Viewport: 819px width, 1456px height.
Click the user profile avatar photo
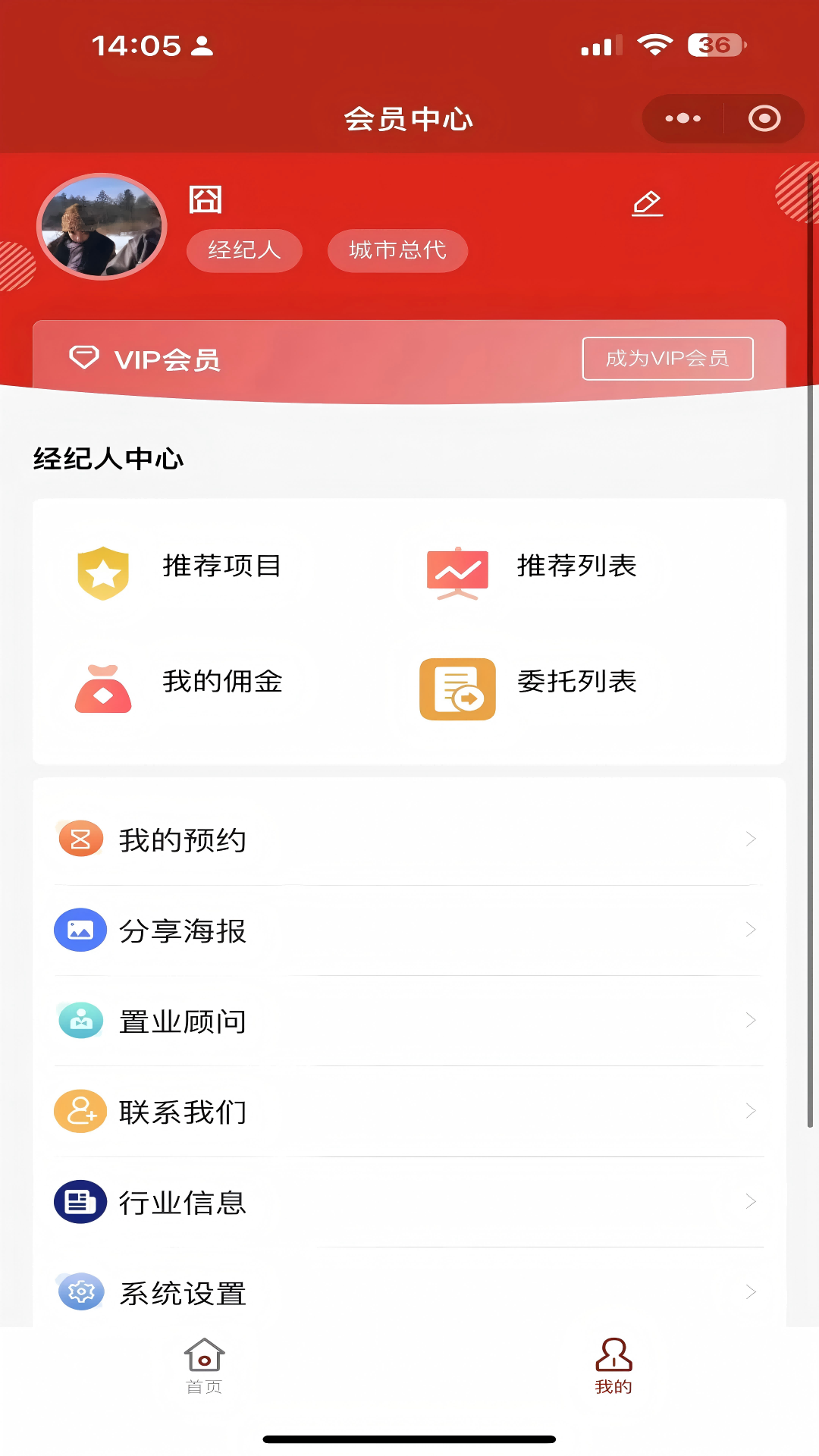point(102,227)
